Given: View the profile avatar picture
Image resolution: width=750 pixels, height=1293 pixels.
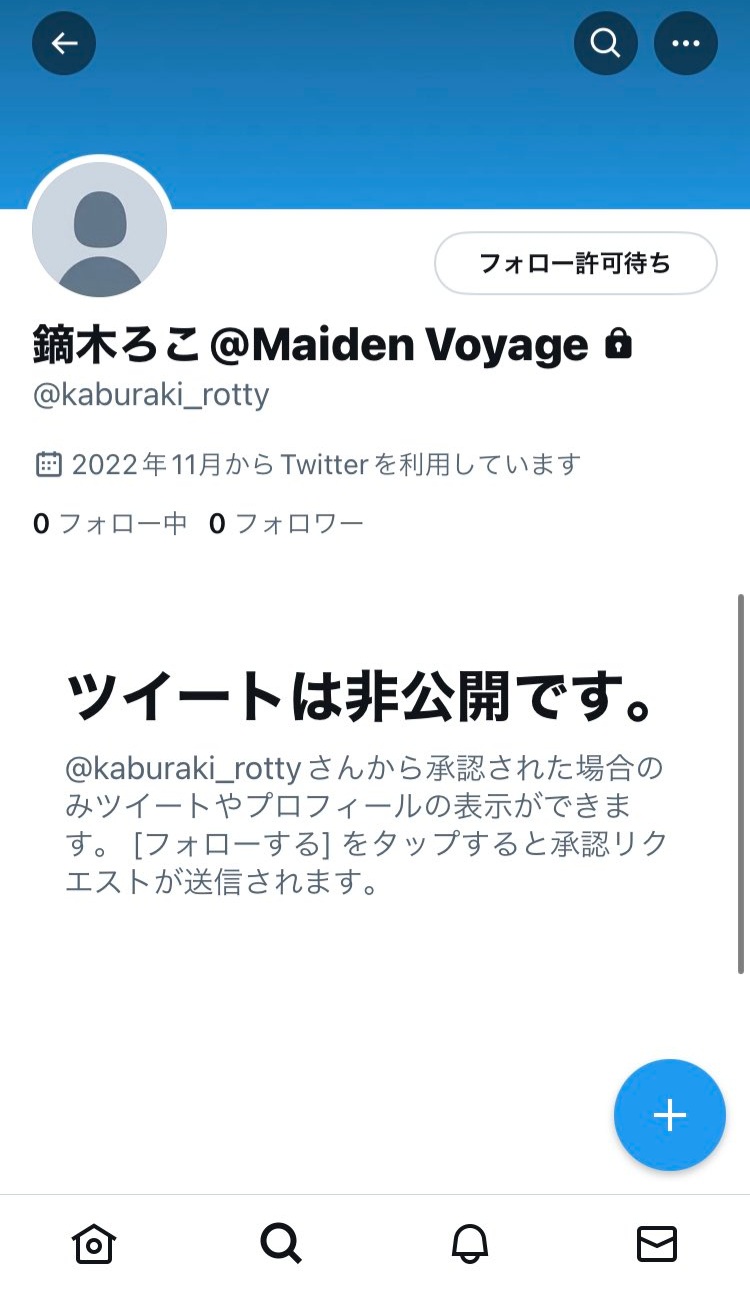Looking at the screenshot, I should coord(100,229).
